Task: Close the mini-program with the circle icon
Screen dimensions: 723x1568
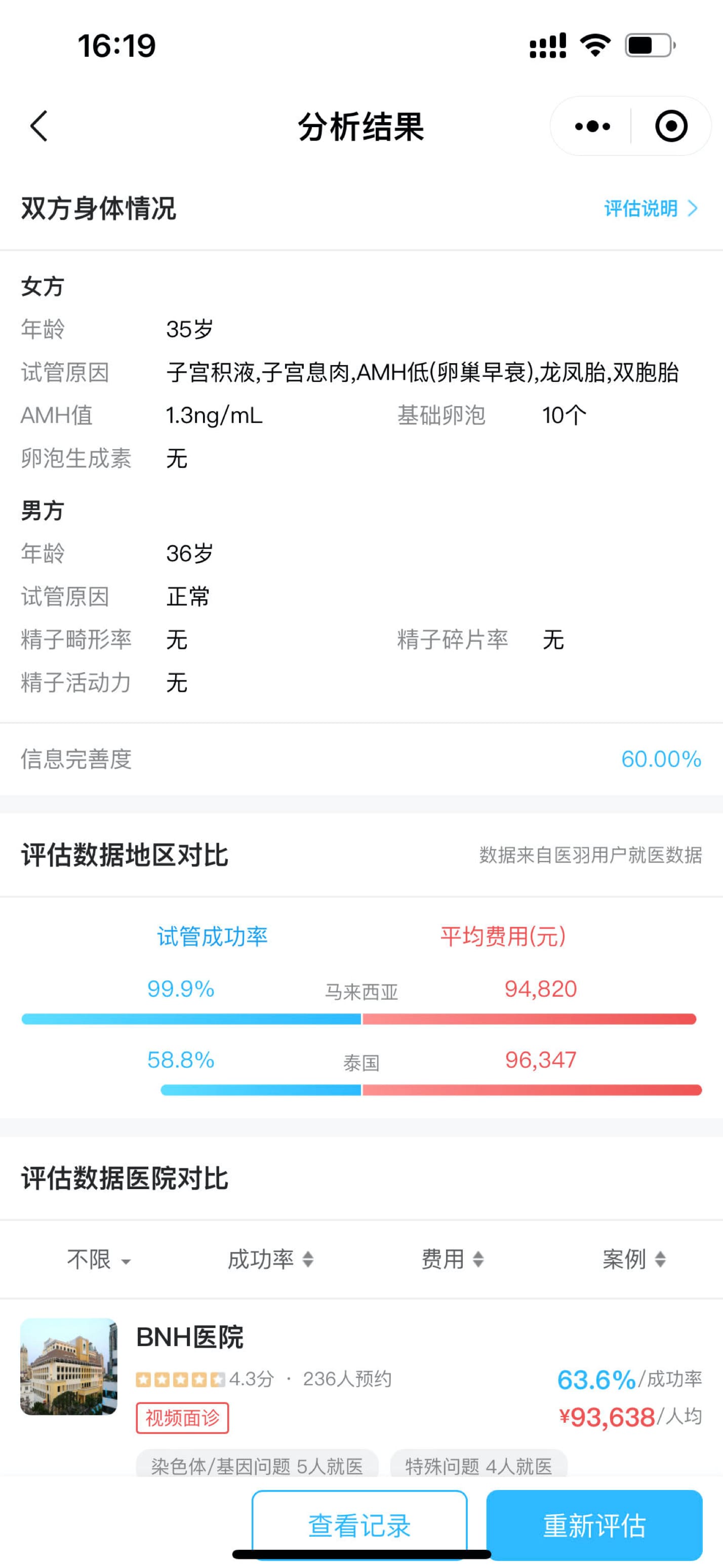Action: 671,127
